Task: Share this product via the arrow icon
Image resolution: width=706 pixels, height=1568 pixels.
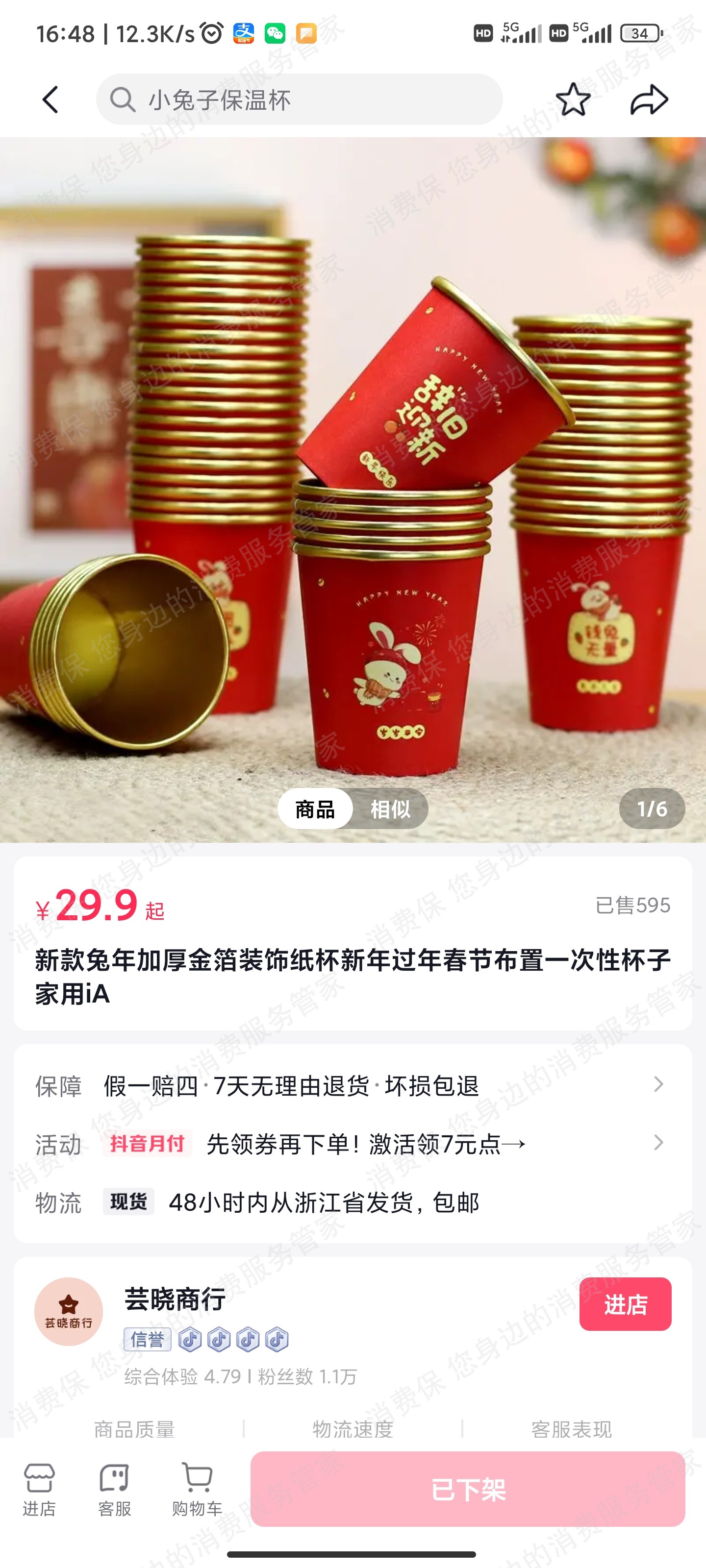Action: [x=649, y=99]
